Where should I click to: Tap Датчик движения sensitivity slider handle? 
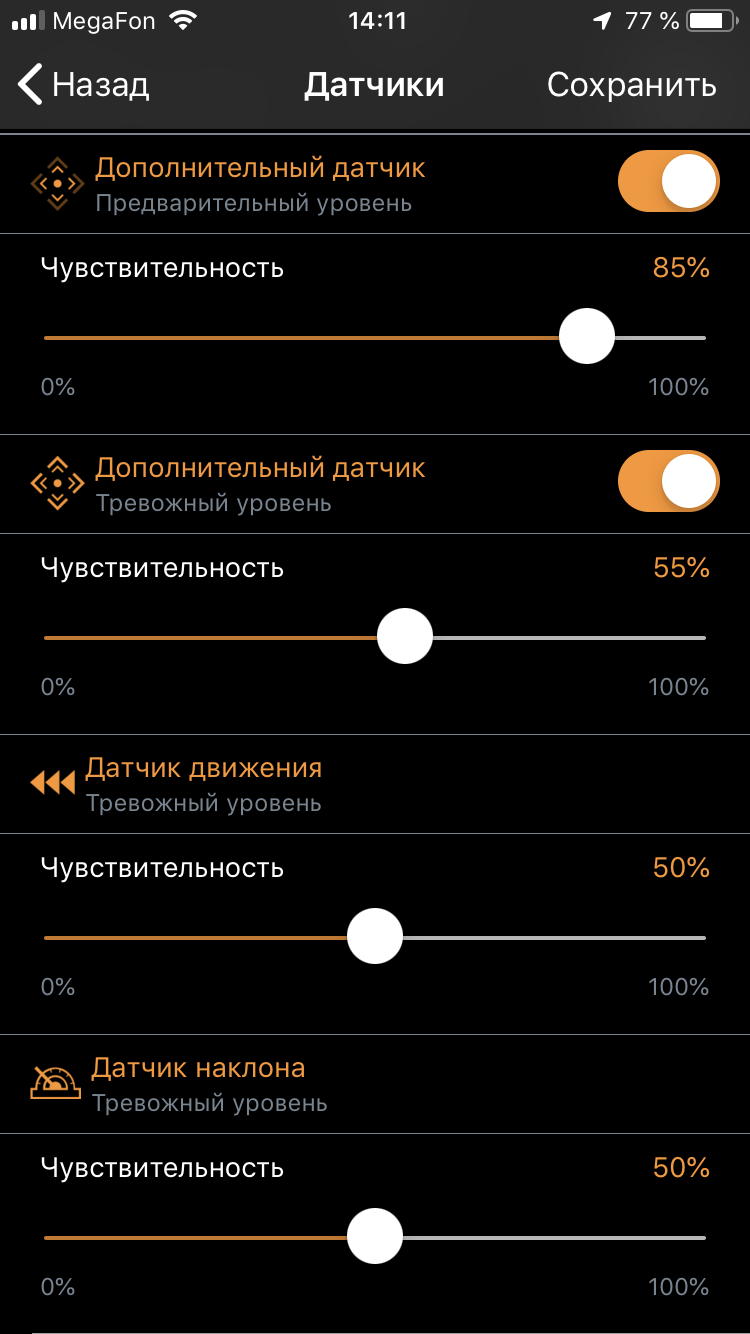[x=375, y=937]
